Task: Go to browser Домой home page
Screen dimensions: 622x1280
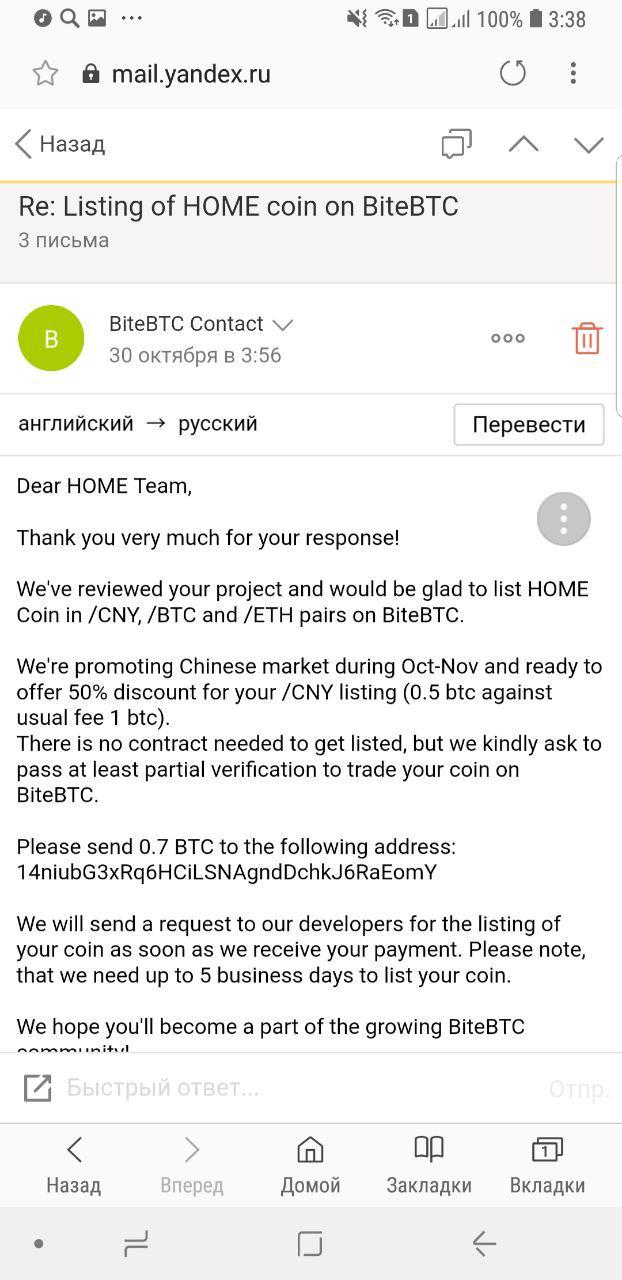Action: click(310, 1166)
